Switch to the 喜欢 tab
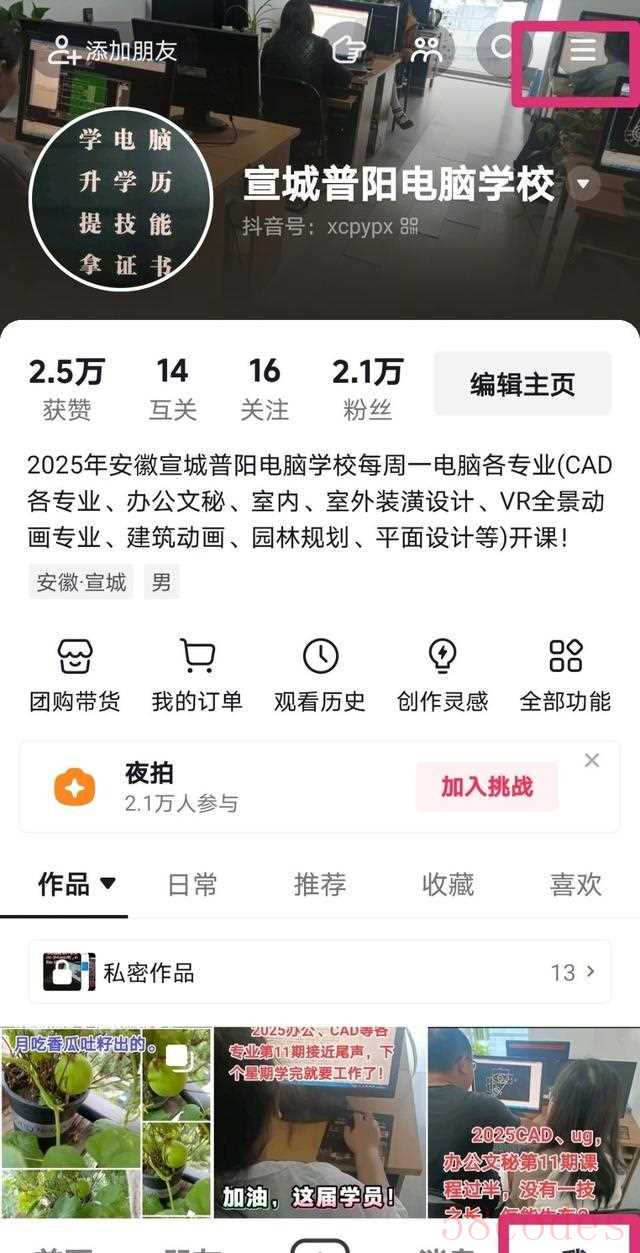The height and width of the screenshot is (1253, 640). coord(576,884)
